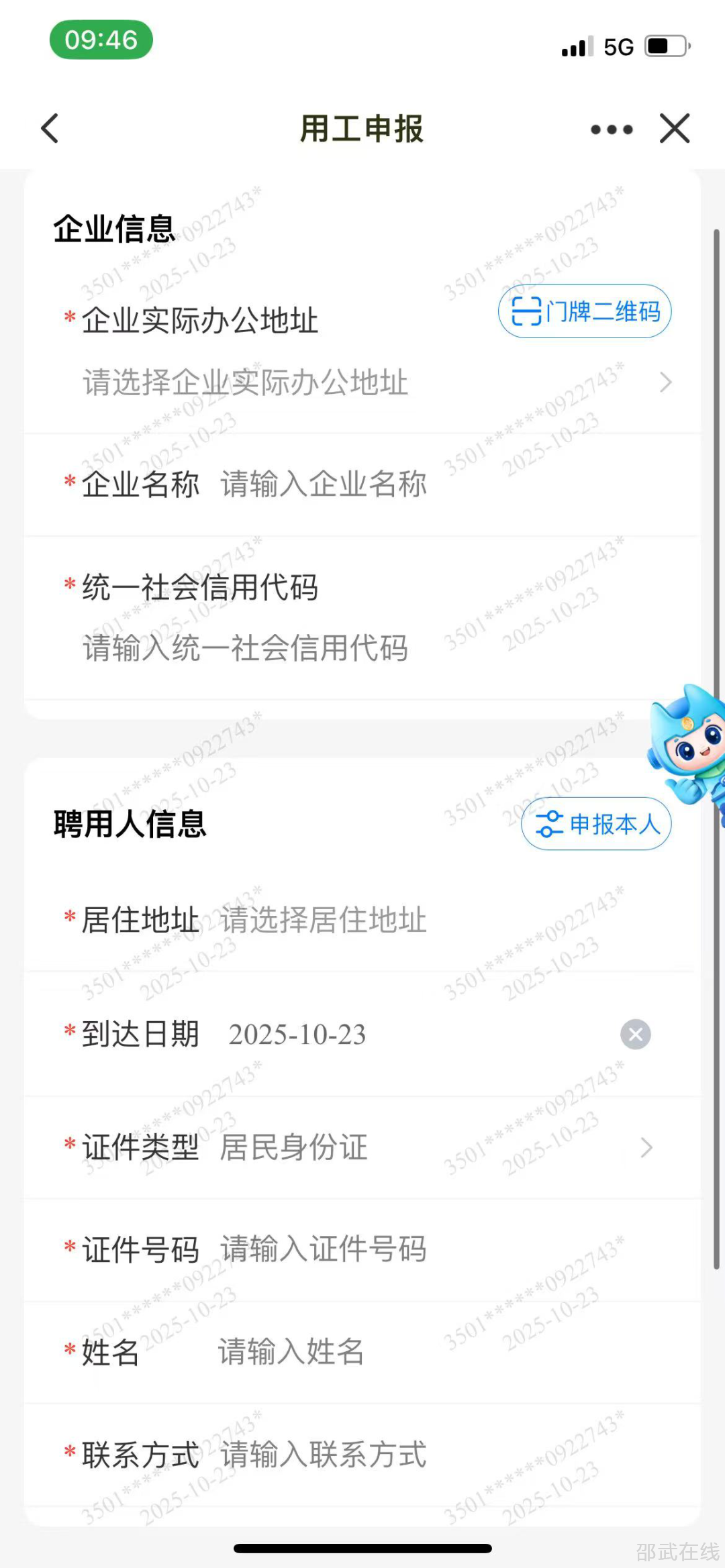This screenshot has width=725, height=1568.
Task: Choose a 居住地址 residence address
Action: point(403,920)
